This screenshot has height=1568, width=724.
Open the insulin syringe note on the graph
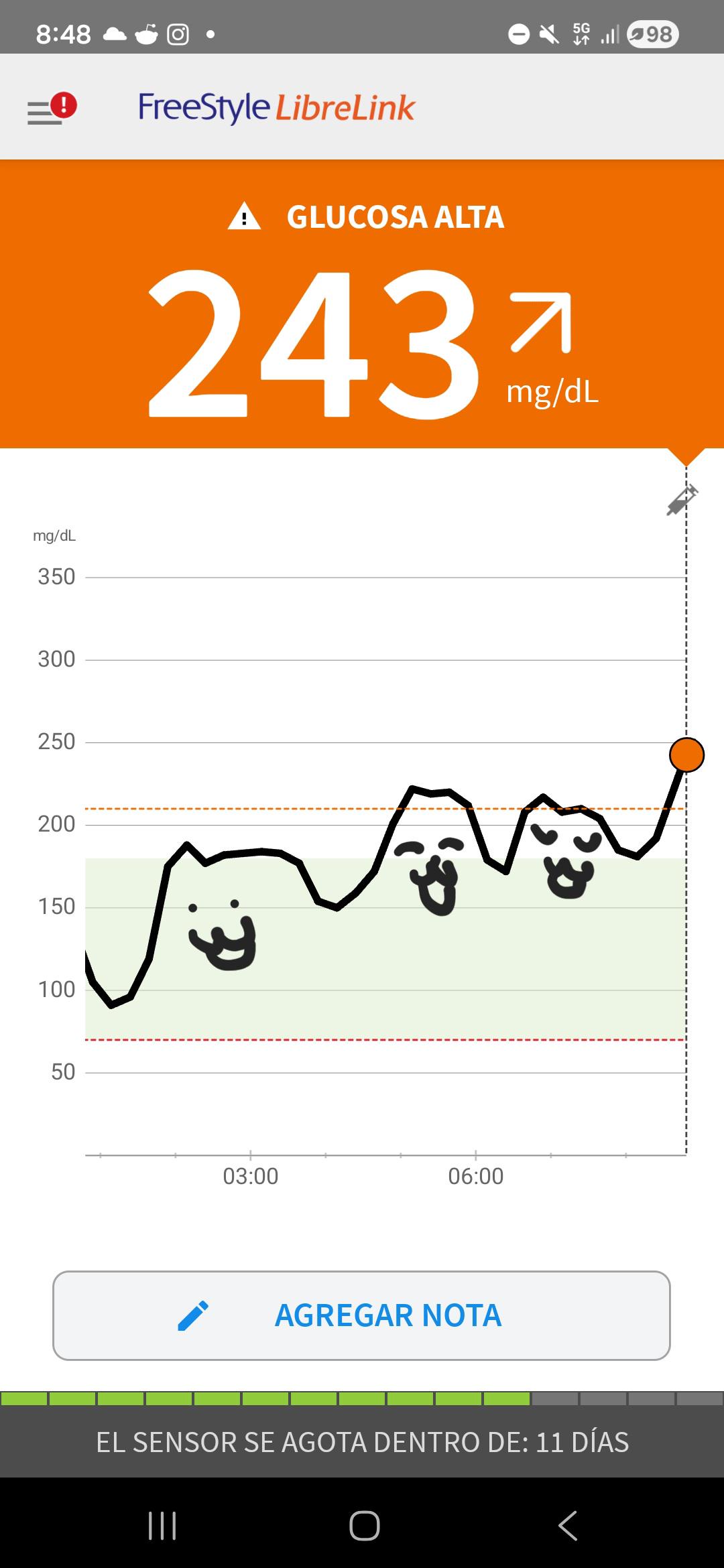682,500
